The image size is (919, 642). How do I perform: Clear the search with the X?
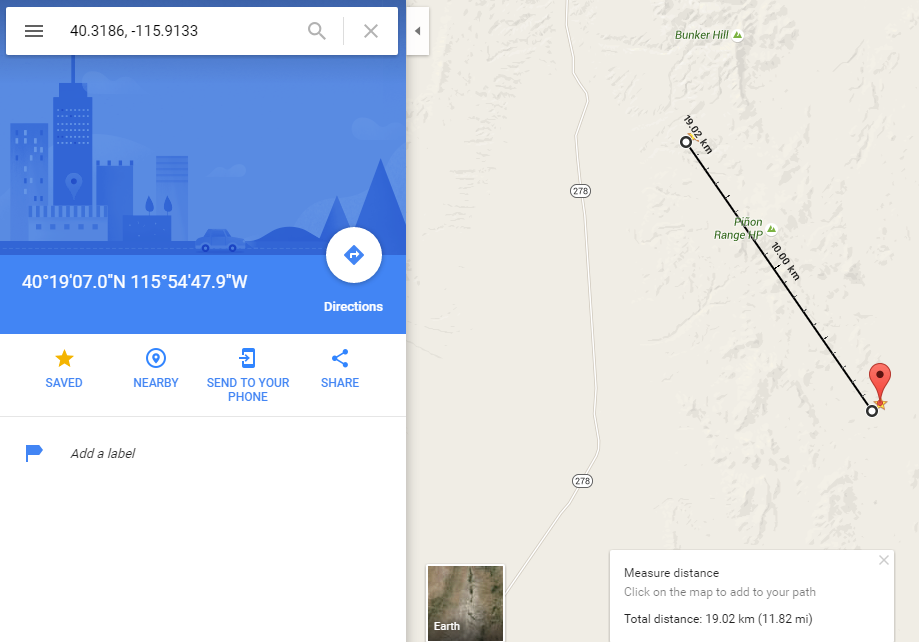pos(371,31)
